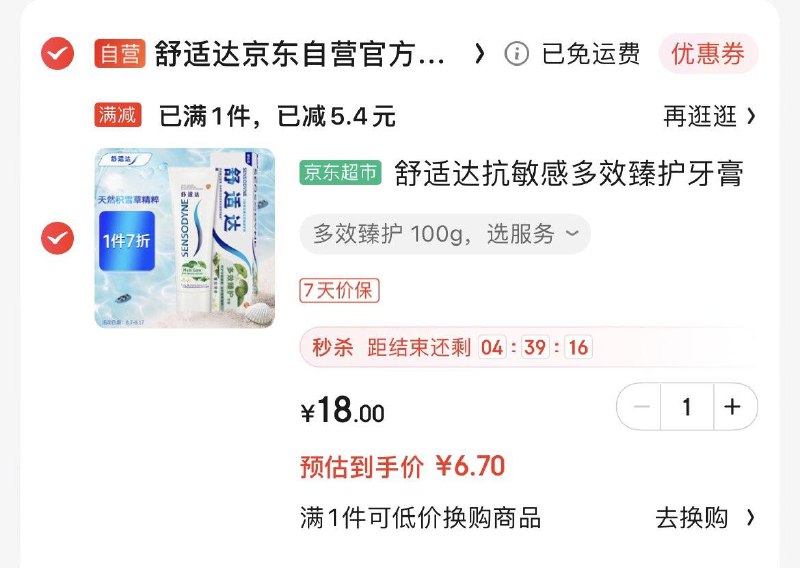This screenshot has width=800, height=568.
Task: Tap 去换购 to redeem low-price items
Action: (705, 518)
